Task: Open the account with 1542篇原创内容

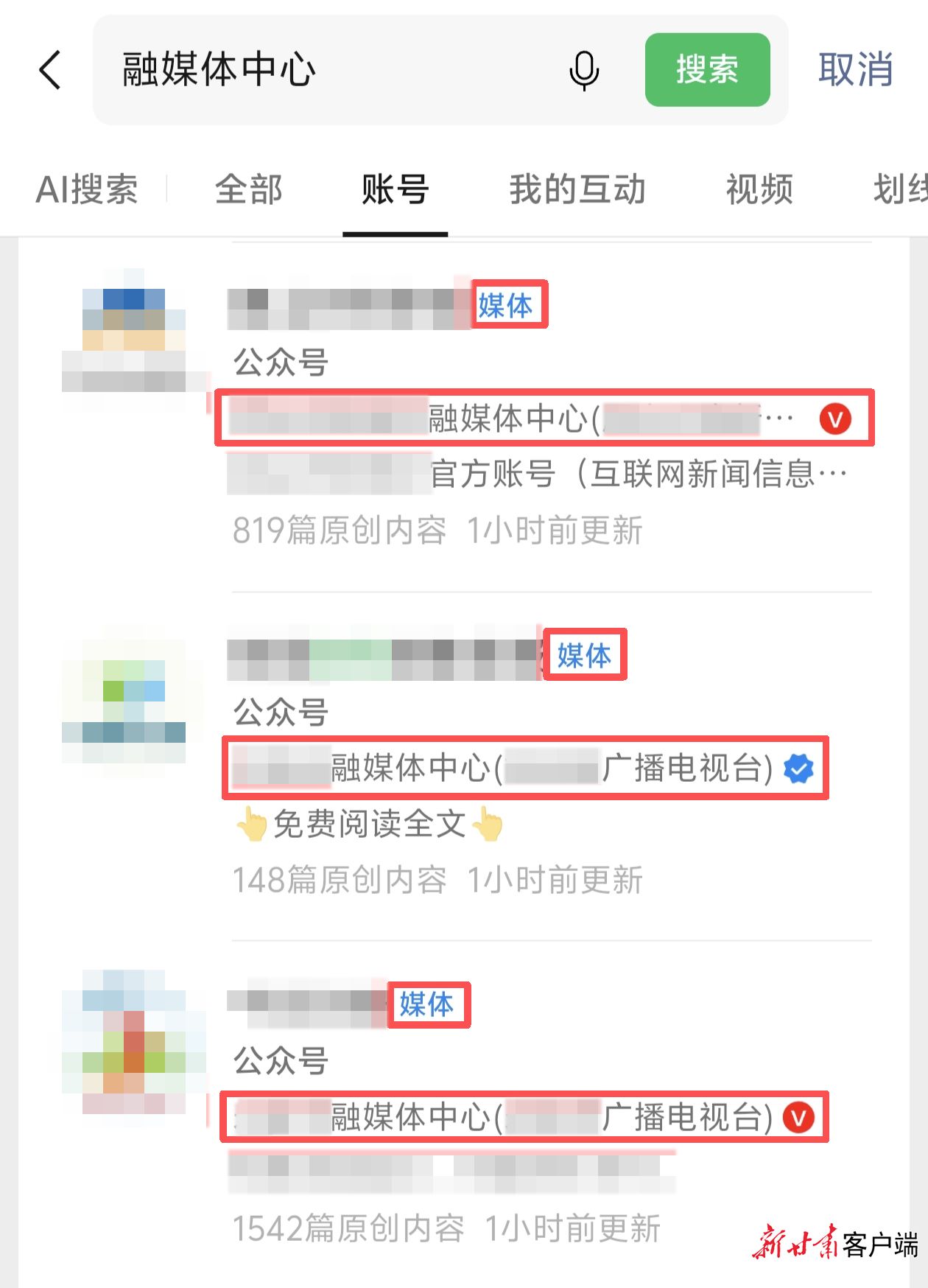Action: [516, 1116]
